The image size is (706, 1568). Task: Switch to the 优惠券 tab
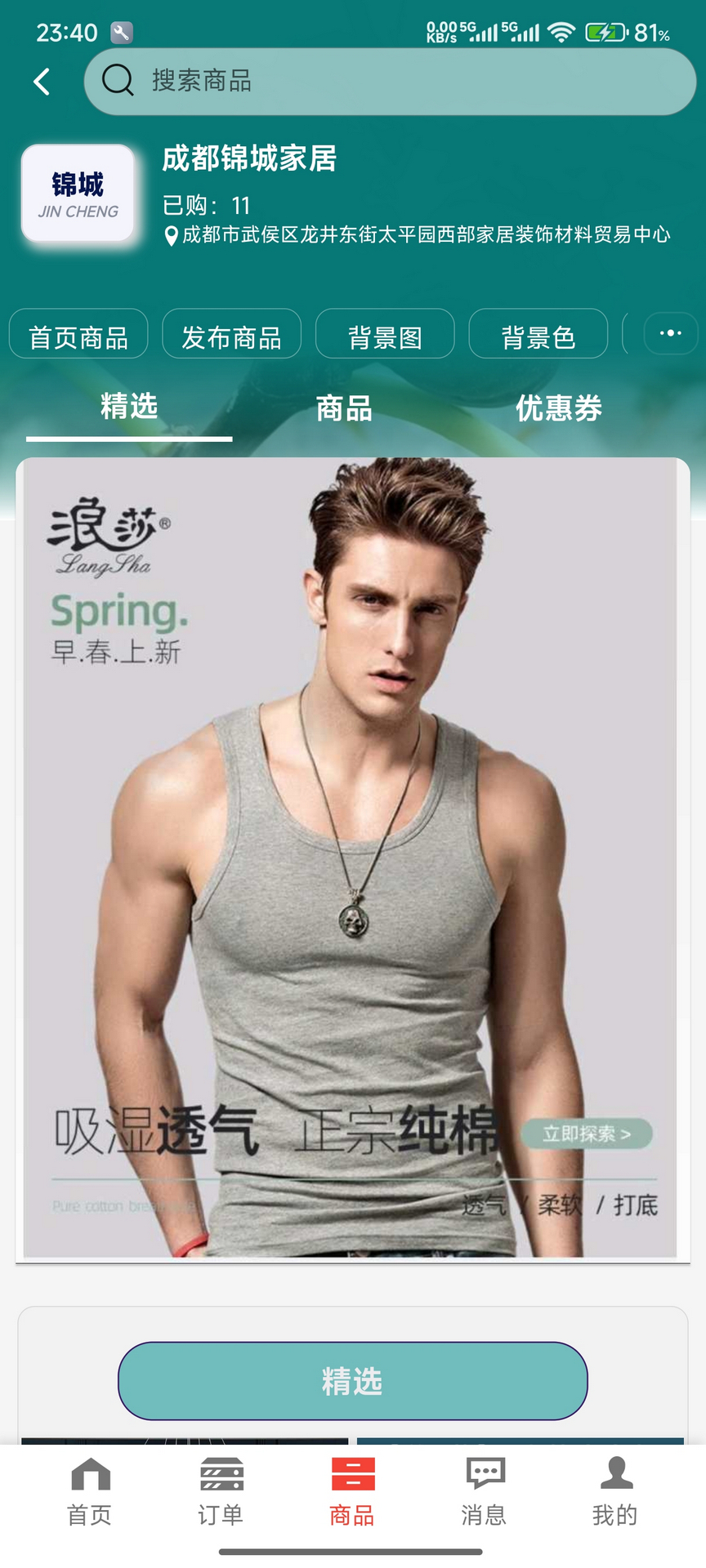point(559,408)
